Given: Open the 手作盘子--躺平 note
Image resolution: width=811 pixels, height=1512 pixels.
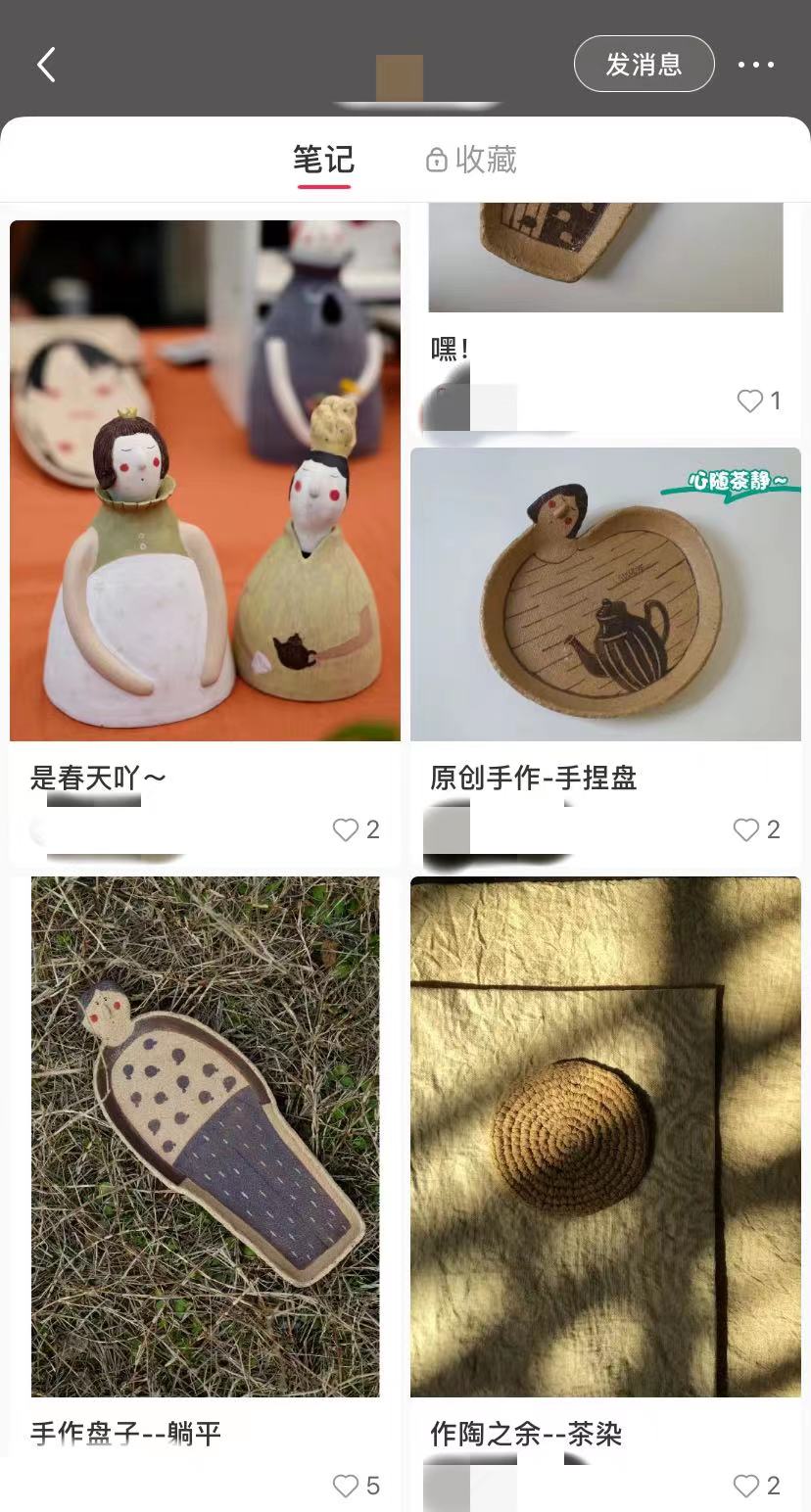Looking at the screenshot, I should point(205,1136).
